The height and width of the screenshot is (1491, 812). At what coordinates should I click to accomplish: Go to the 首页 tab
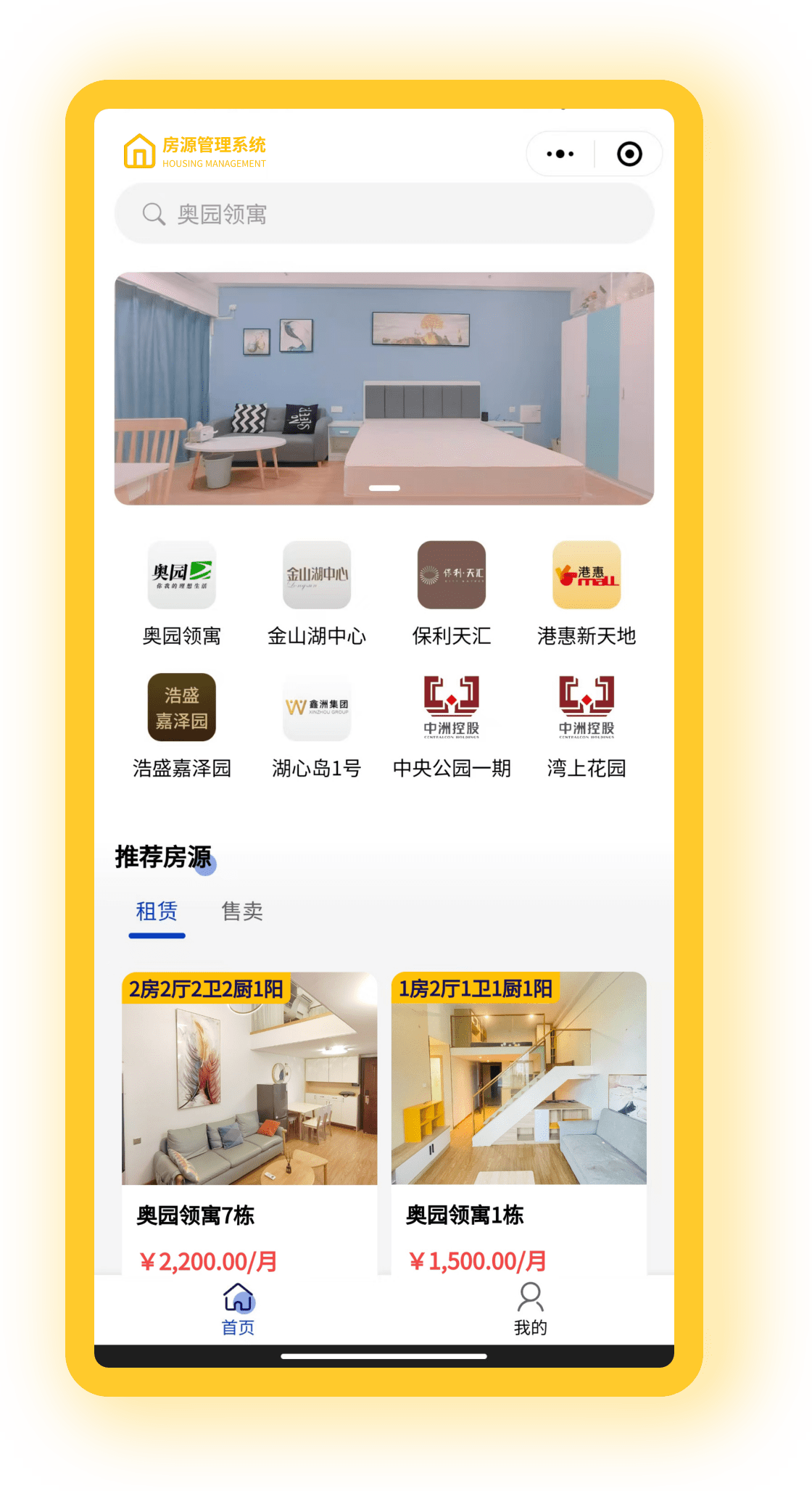click(x=239, y=1310)
